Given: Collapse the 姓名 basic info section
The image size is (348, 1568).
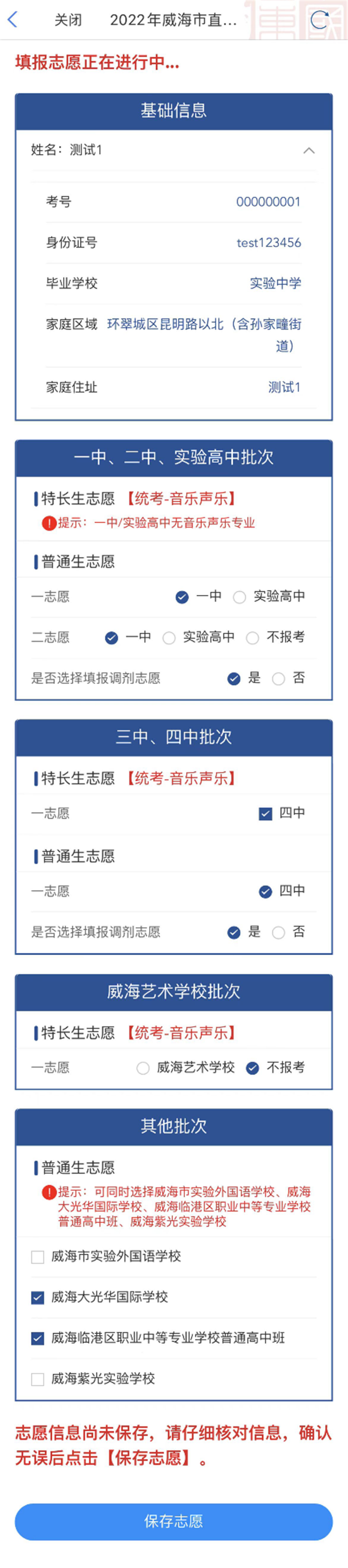Looking at the screenshot, I should (x=309, y=150).
